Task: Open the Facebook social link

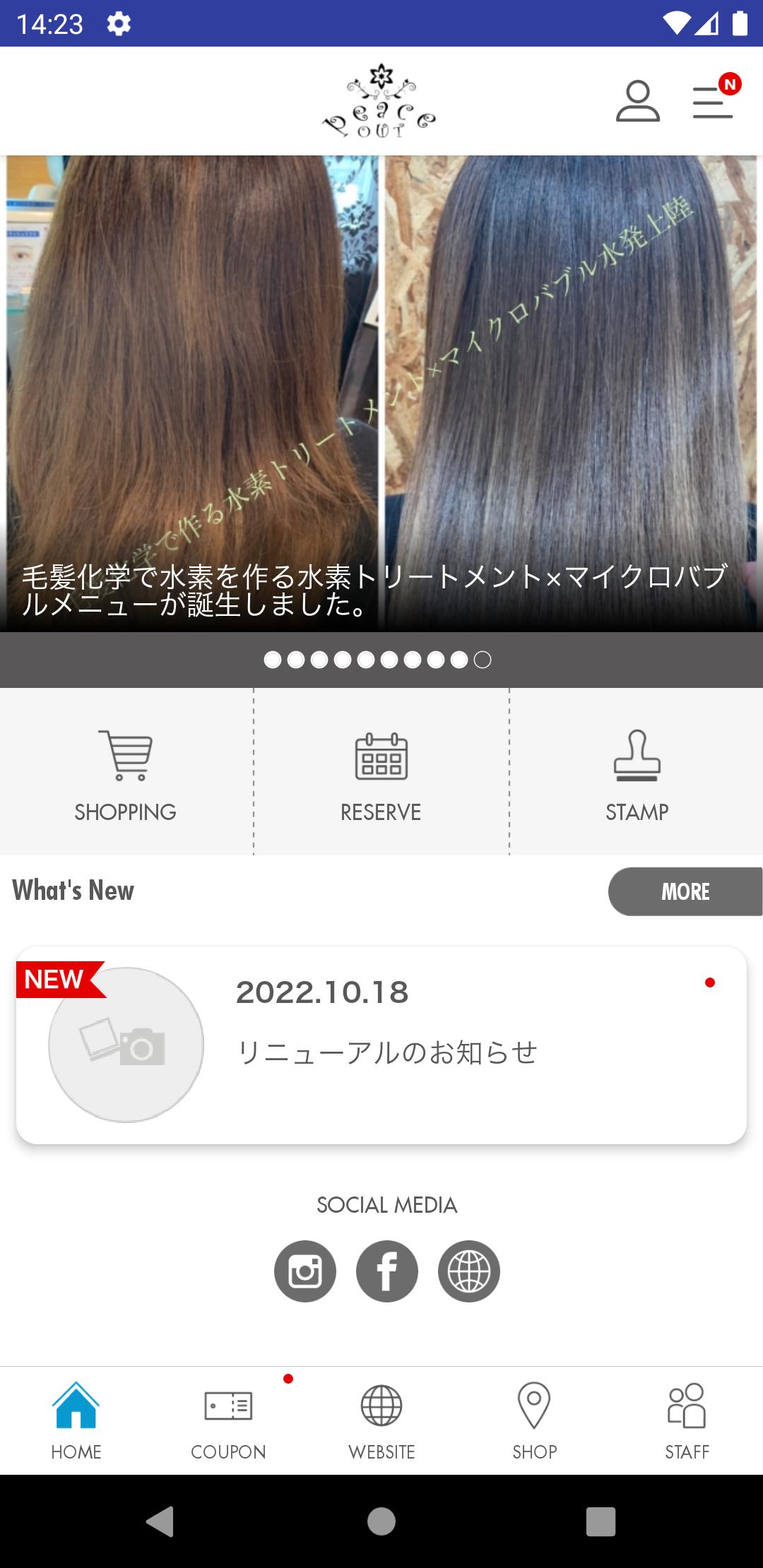Action: (387, 1271)
